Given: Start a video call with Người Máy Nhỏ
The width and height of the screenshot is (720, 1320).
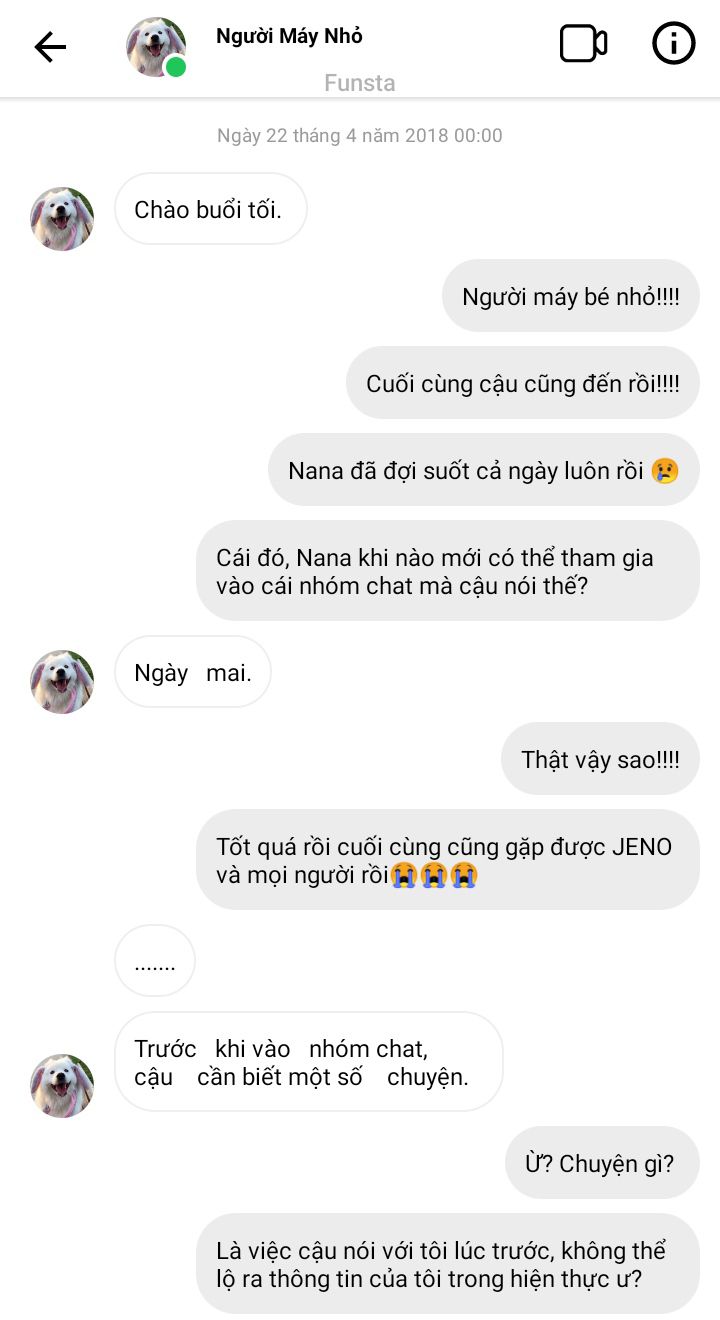Looking at the screenshot, I should tap(583, 44).
